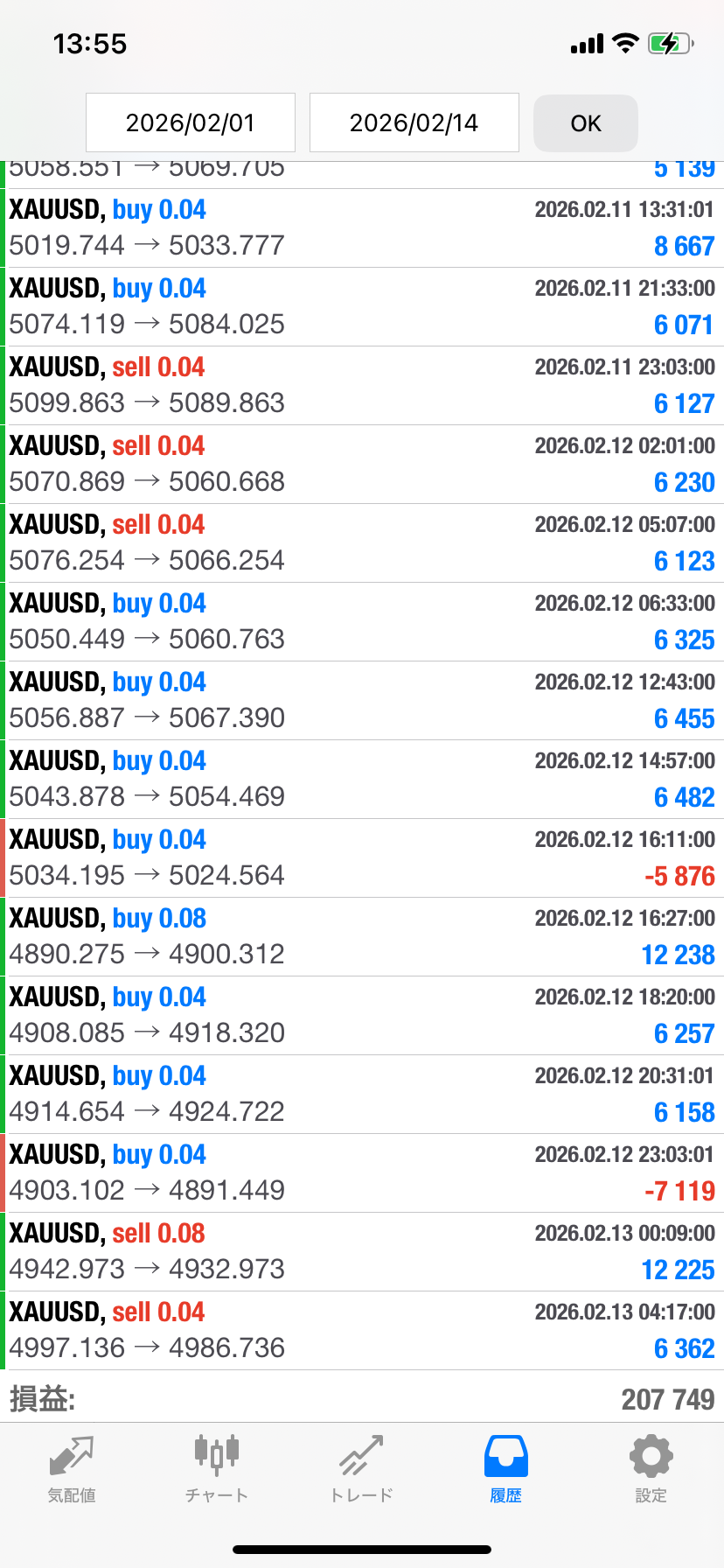Screen dimensions: 724x1568
Task: View the buy 0.08 trade at 16:27:00
Action: pyautogui.click(x=362, y=936)
